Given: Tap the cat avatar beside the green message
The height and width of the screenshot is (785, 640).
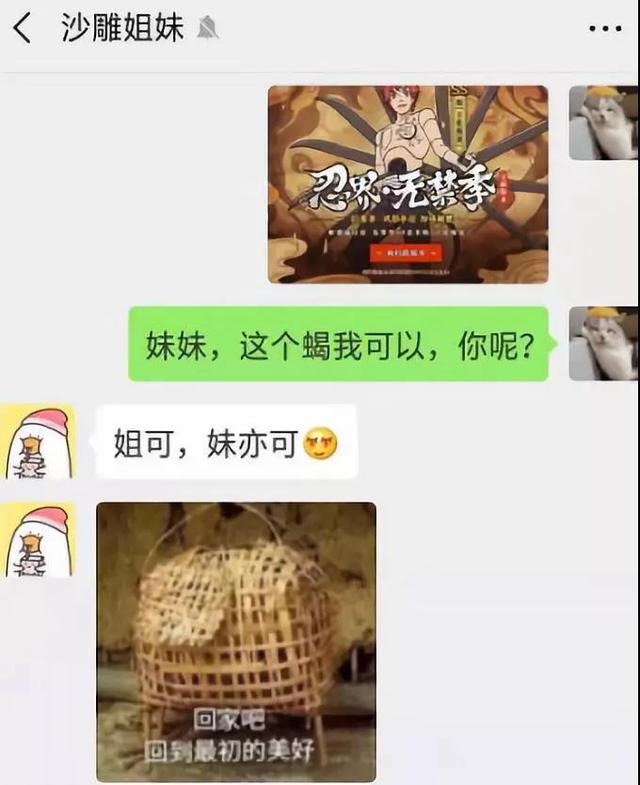Looking at the screenshot, I should [603, 343].
